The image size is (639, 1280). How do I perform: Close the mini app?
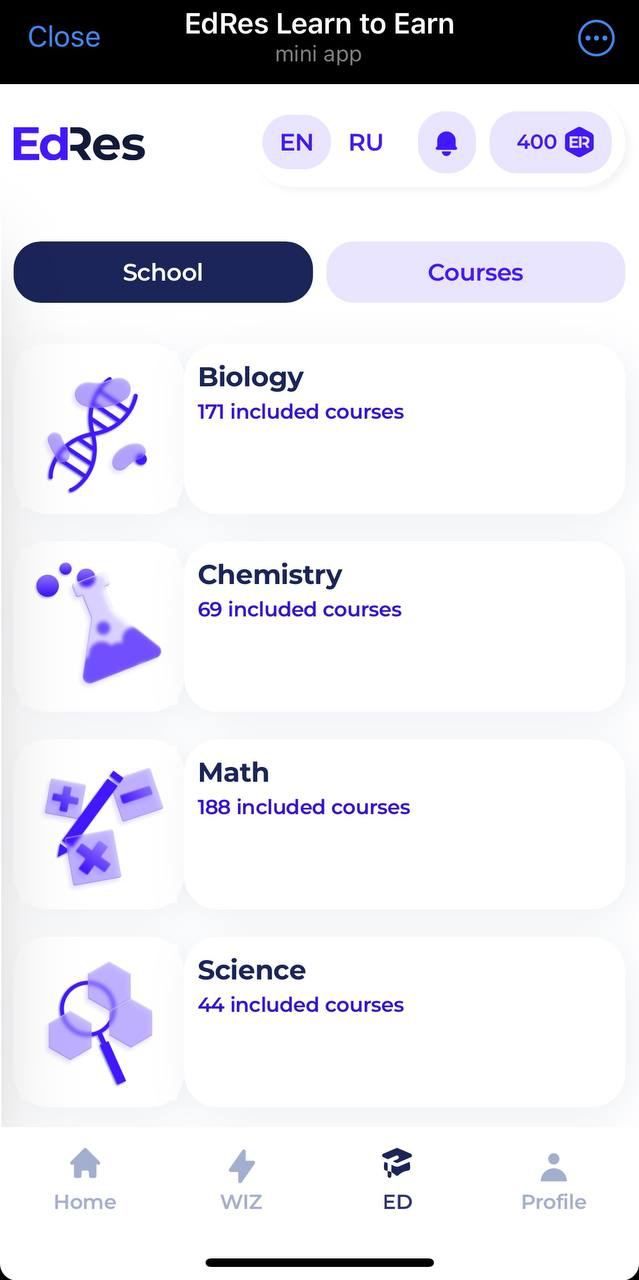tap(64, 37)
